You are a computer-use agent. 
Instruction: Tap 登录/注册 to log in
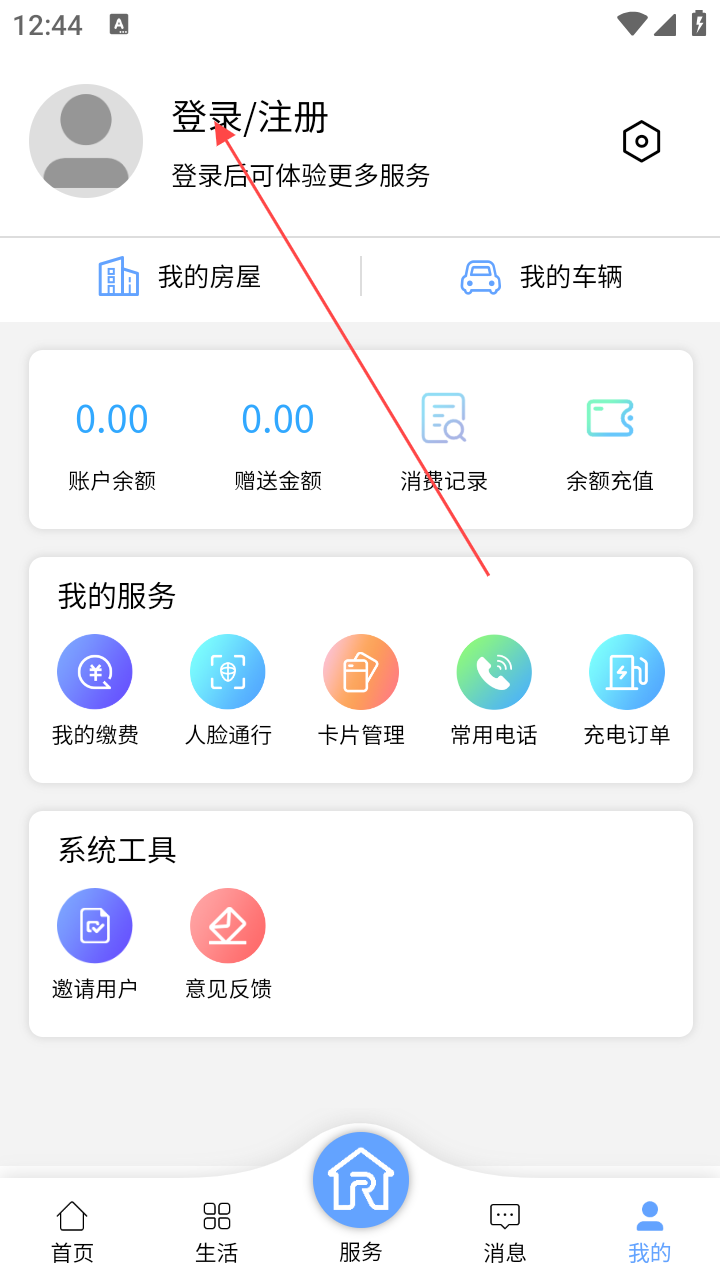[x=250, y=118]
